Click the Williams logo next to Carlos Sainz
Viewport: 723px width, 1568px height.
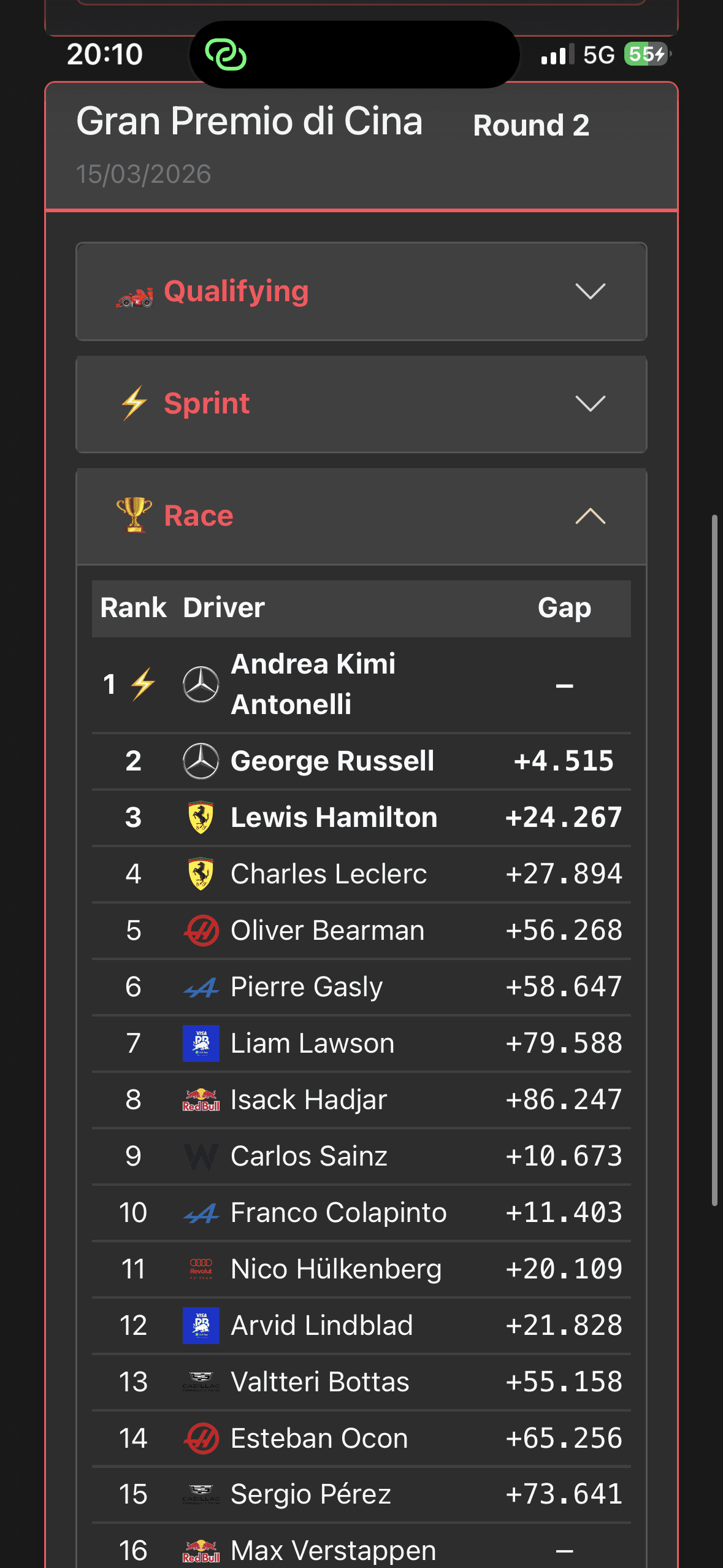[x=201, y=1156]
